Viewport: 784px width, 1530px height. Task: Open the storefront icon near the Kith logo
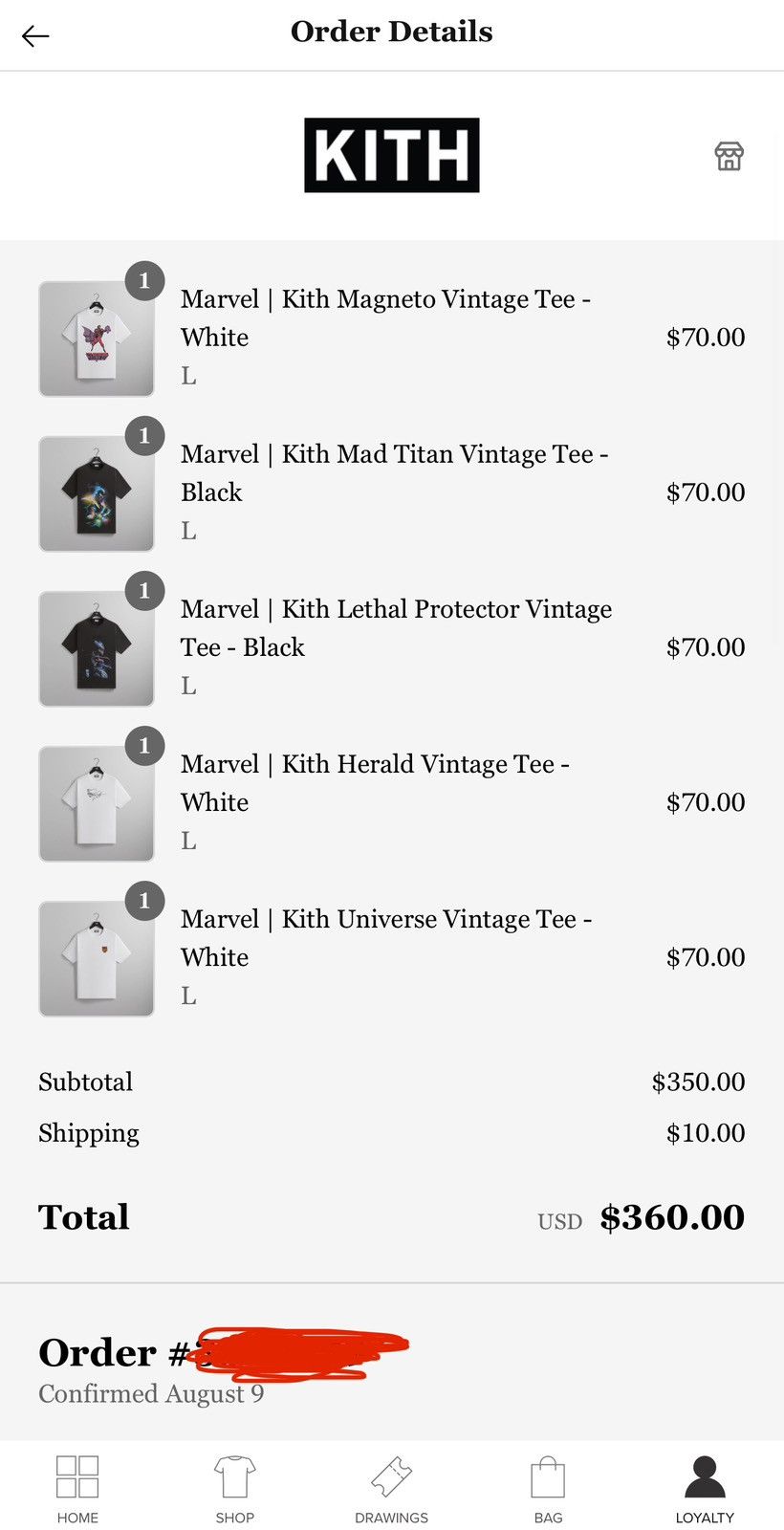[729, 156]
